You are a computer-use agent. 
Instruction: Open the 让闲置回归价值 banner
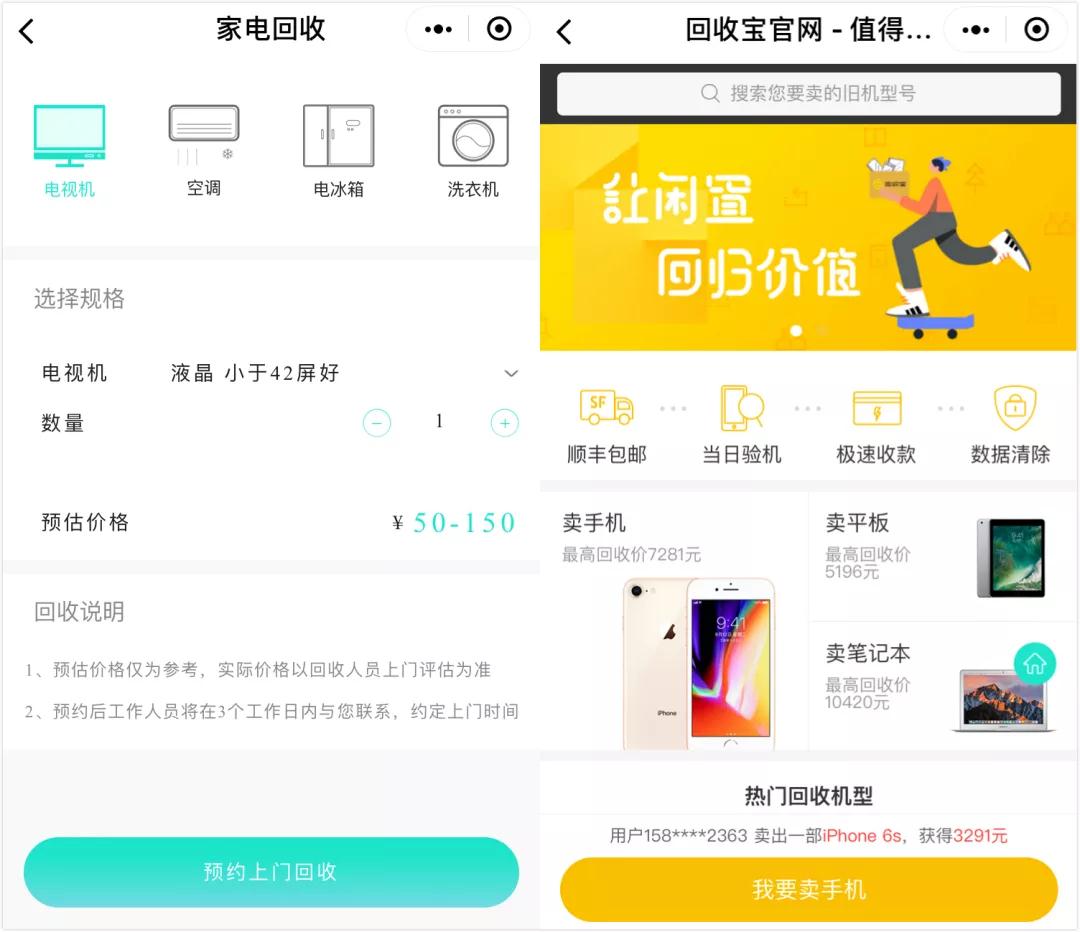pyautogui.click(x=808, y=237)
